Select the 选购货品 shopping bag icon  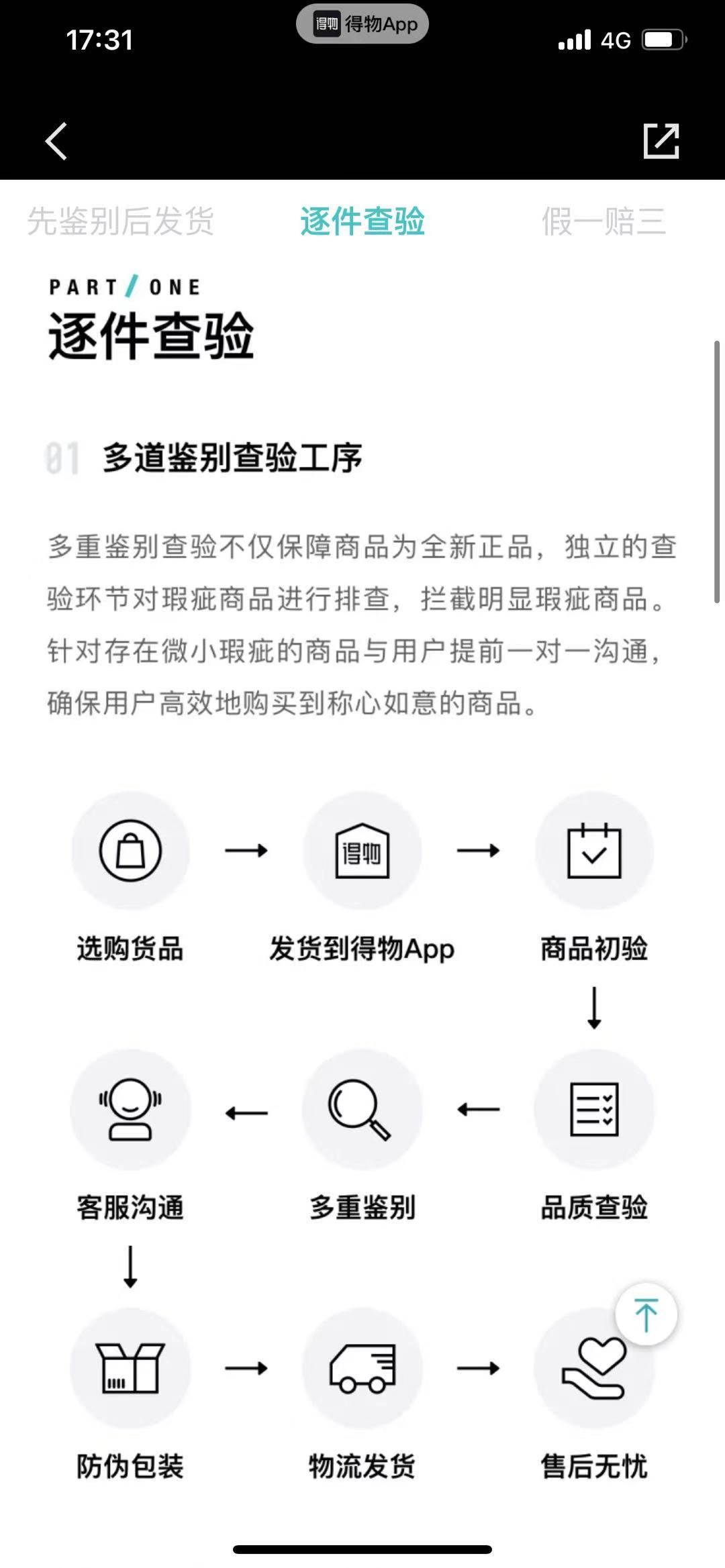pyautogui.click(x=130, y=849)
